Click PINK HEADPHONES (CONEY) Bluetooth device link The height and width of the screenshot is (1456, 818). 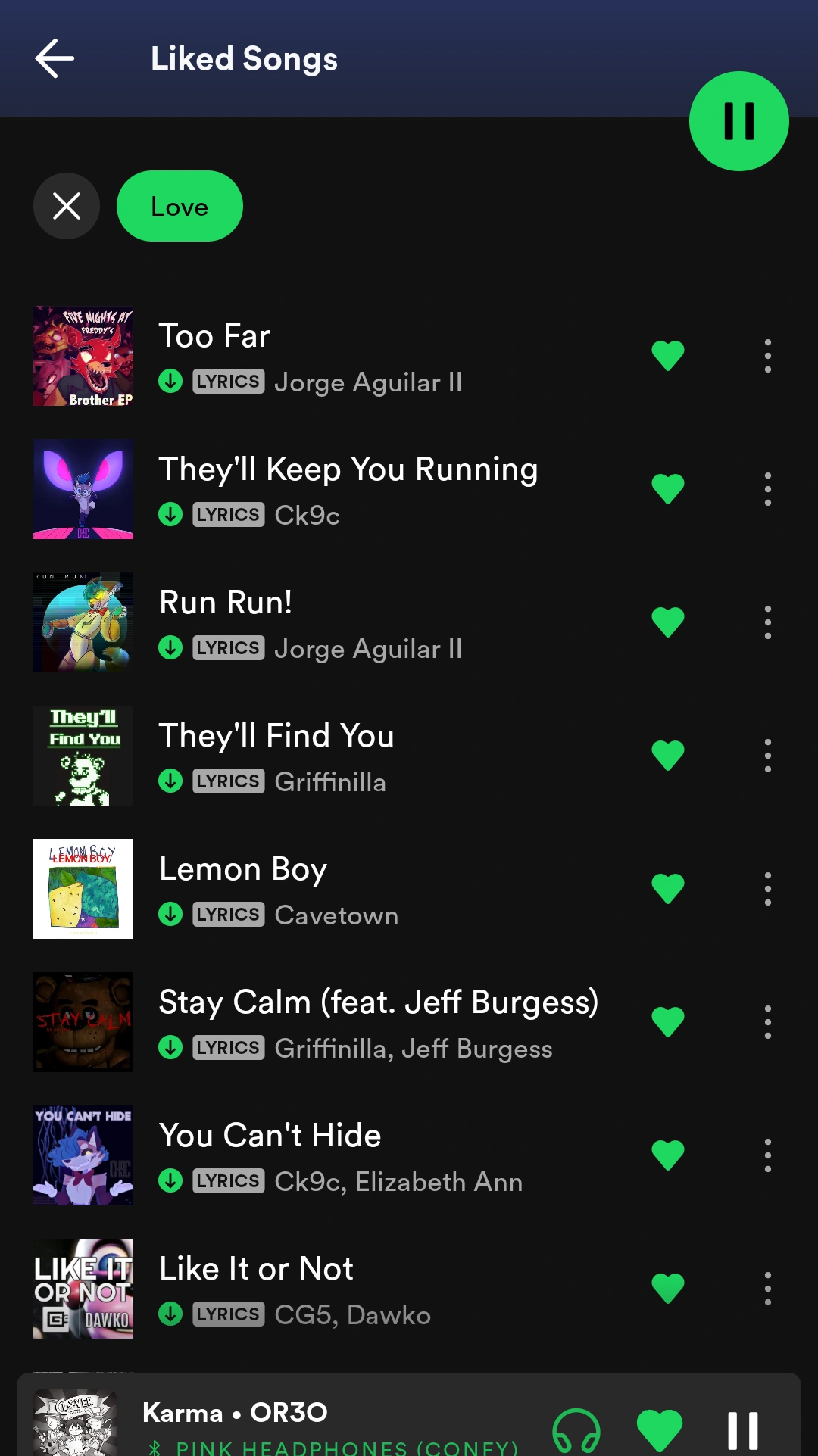pyautogui.click(x=341, y=1446)
